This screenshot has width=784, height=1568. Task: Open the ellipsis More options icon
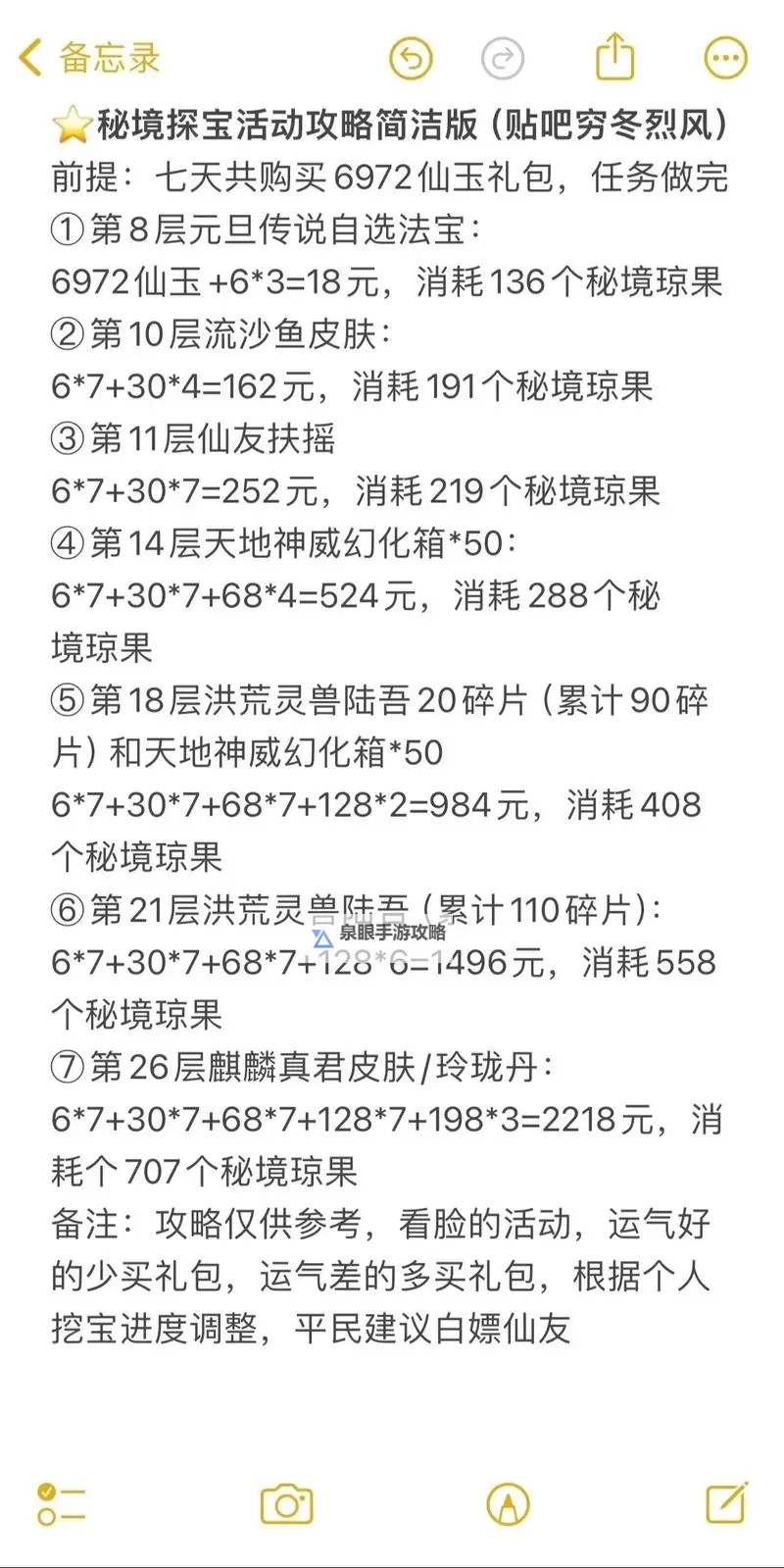[725, 58]
